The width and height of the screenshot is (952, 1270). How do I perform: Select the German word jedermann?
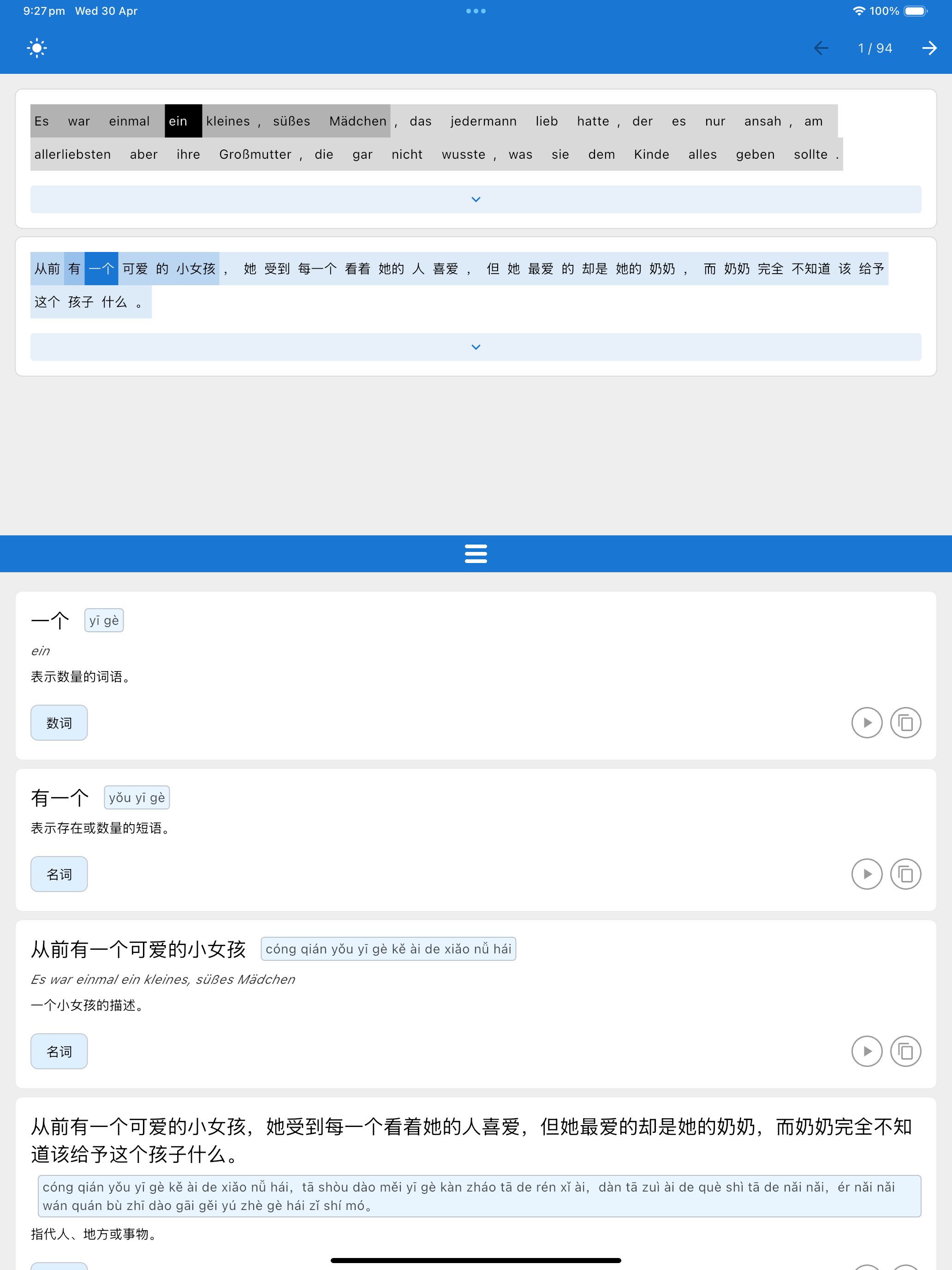click(x=483, y=121)
